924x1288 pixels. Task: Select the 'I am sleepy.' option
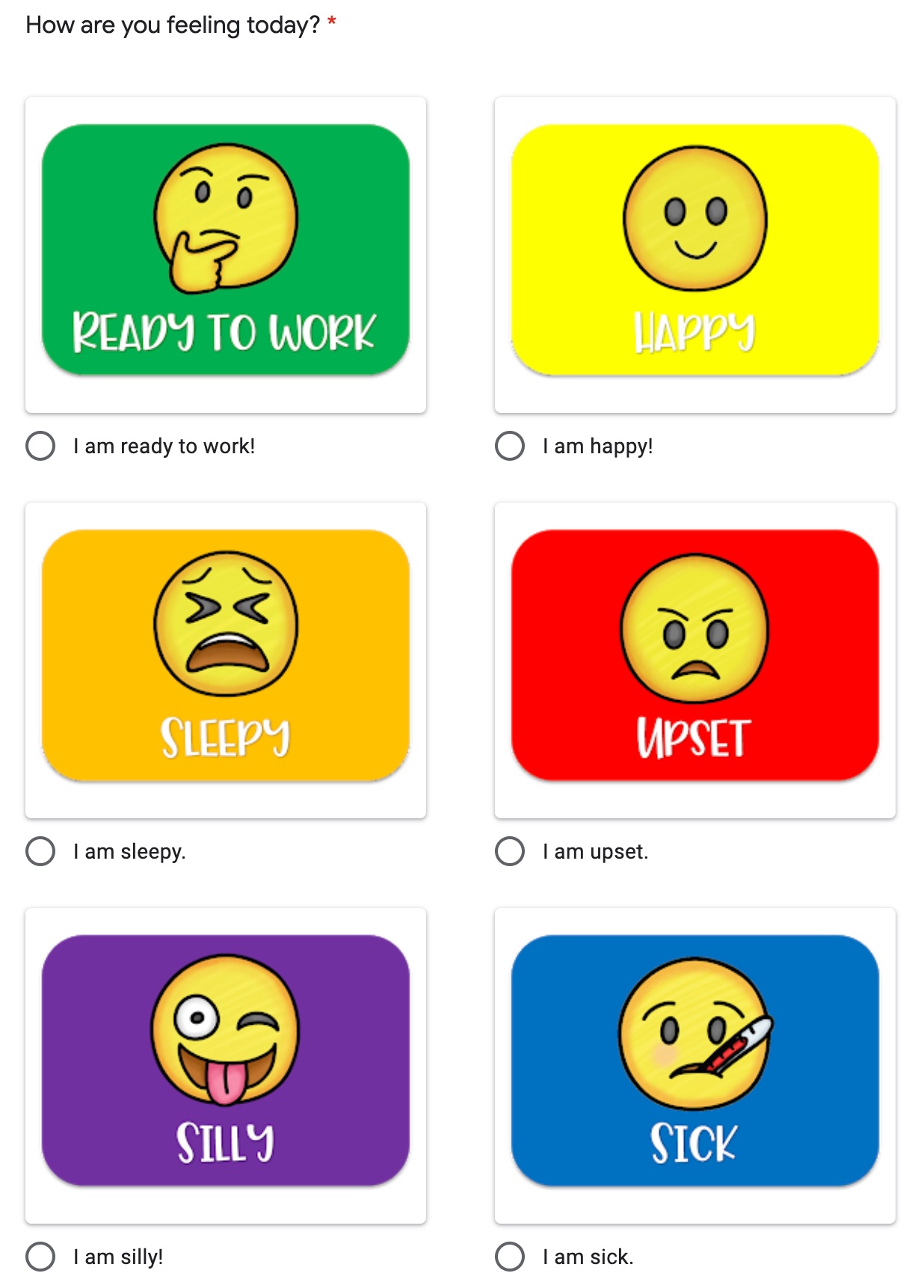click(x=40, y=850)
